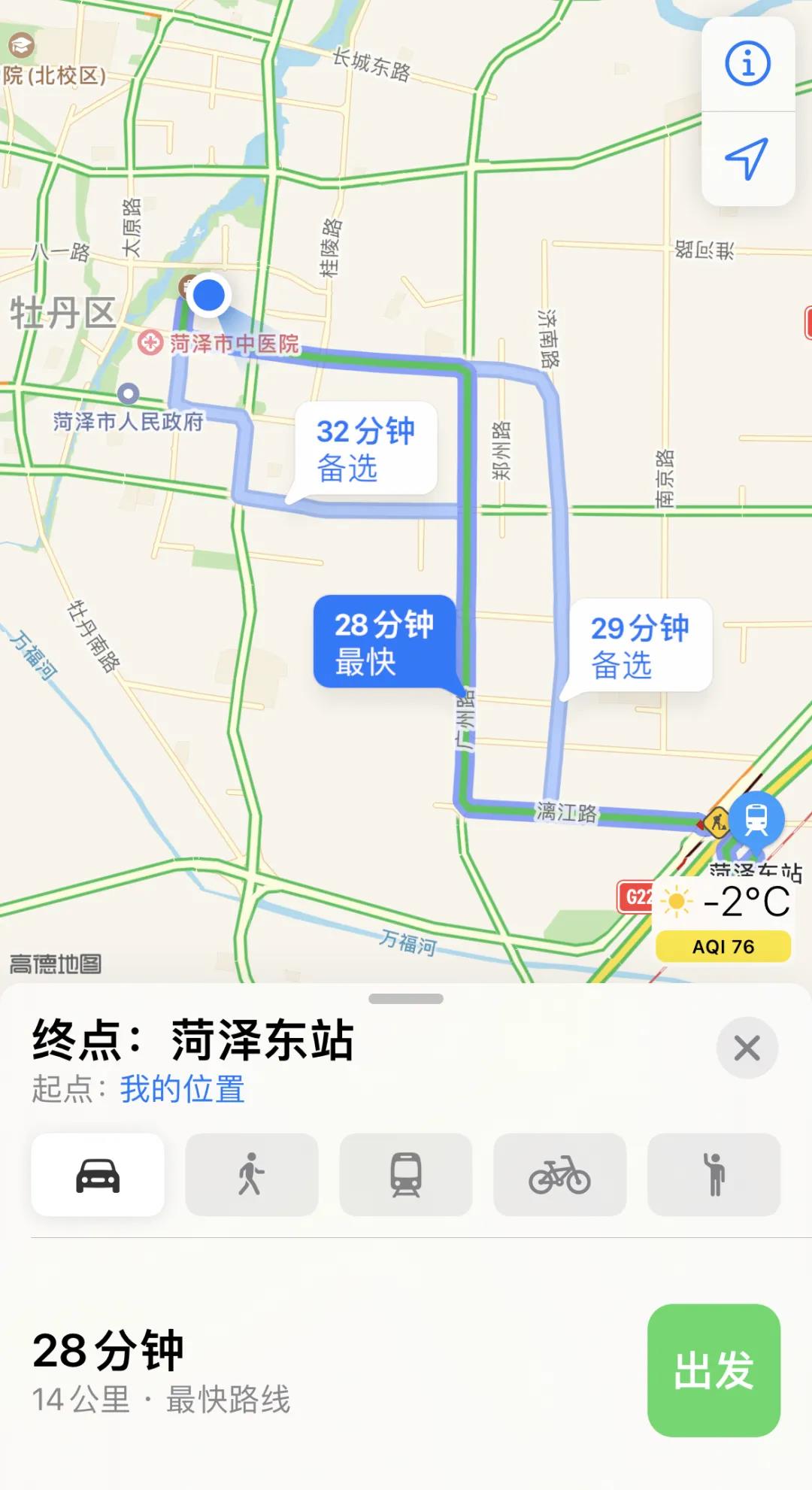
Task: Open the 菏泽市人民政府 map marker
Action: point(129,393)
